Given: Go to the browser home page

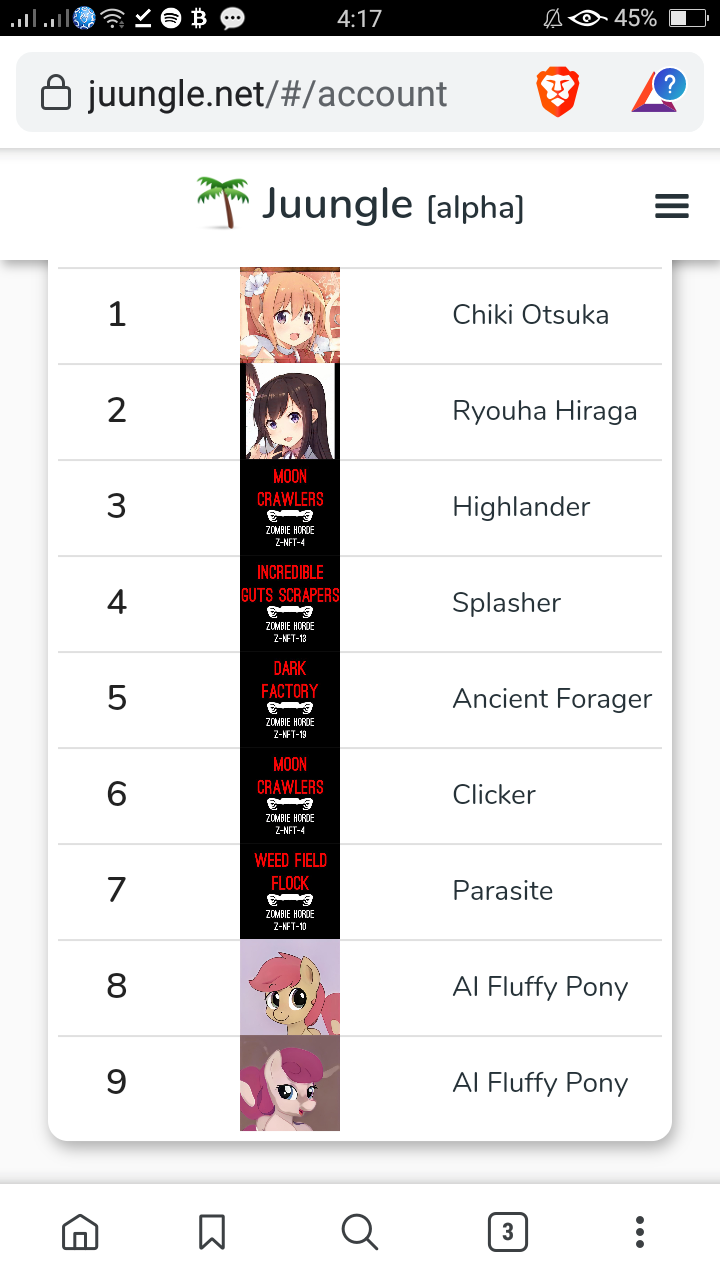Looking at the screenshot, I should point(80,1232).
